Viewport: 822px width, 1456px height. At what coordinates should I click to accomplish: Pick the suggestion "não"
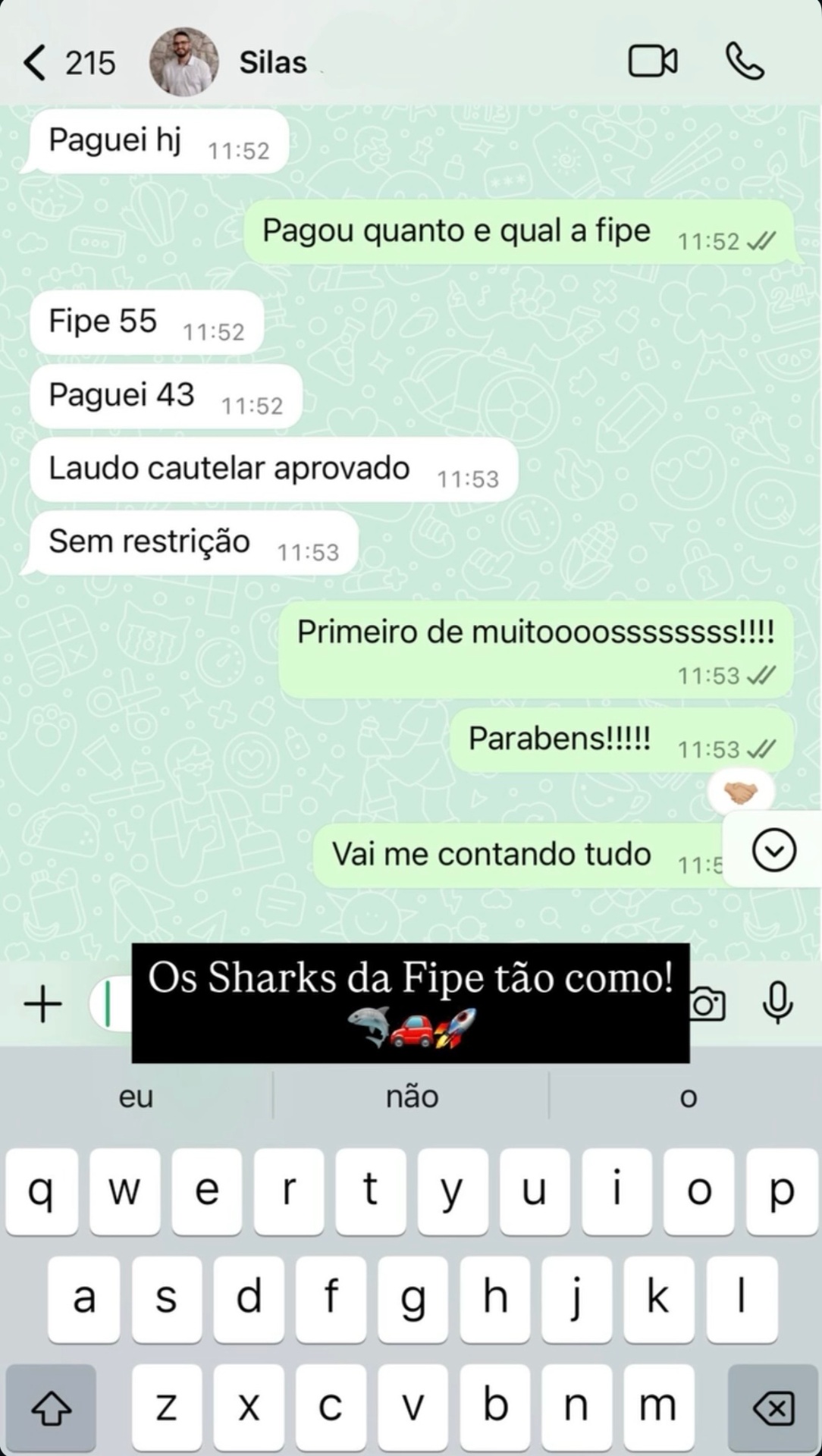click(412, 1097)
